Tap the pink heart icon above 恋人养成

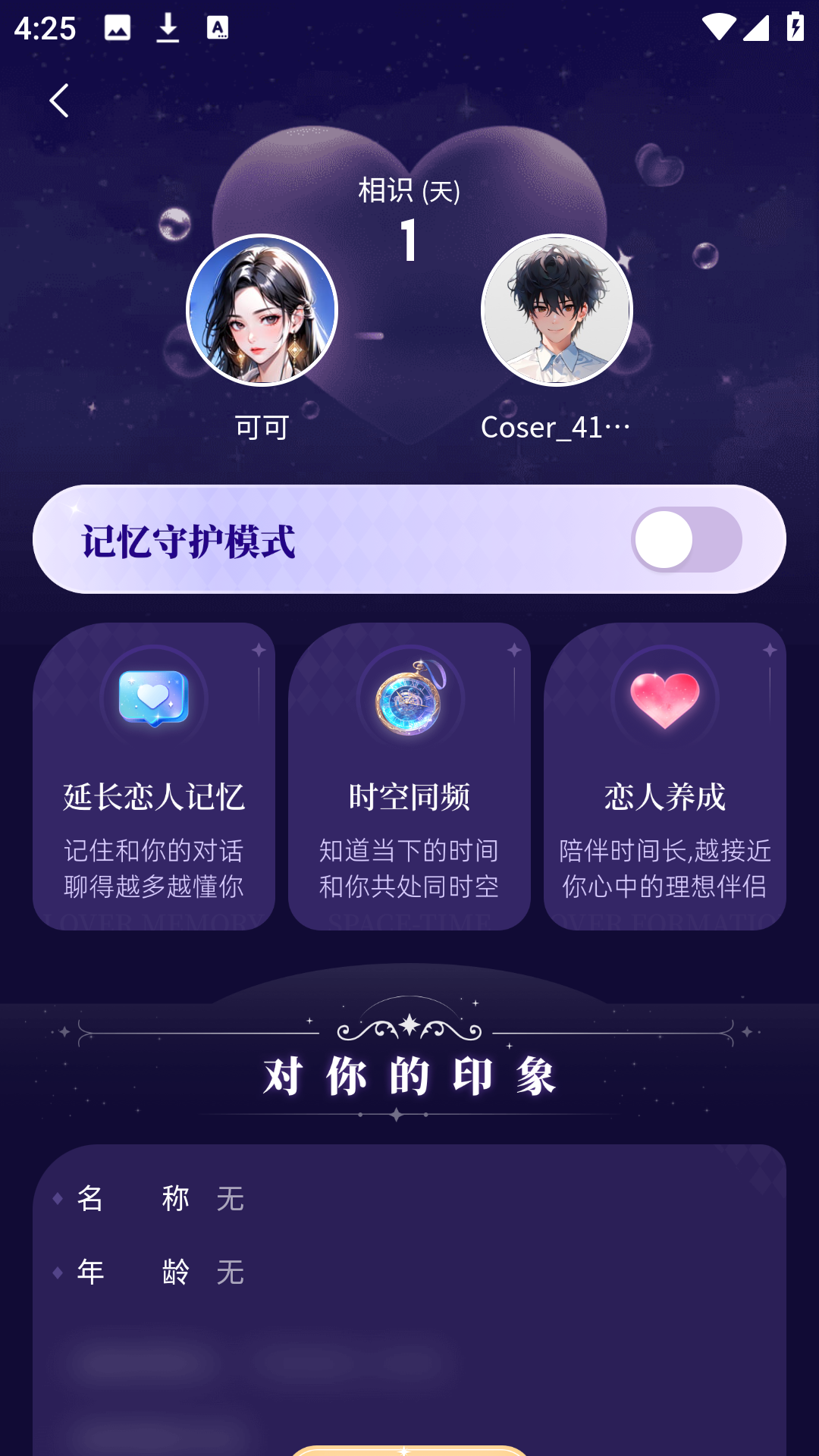665,699
